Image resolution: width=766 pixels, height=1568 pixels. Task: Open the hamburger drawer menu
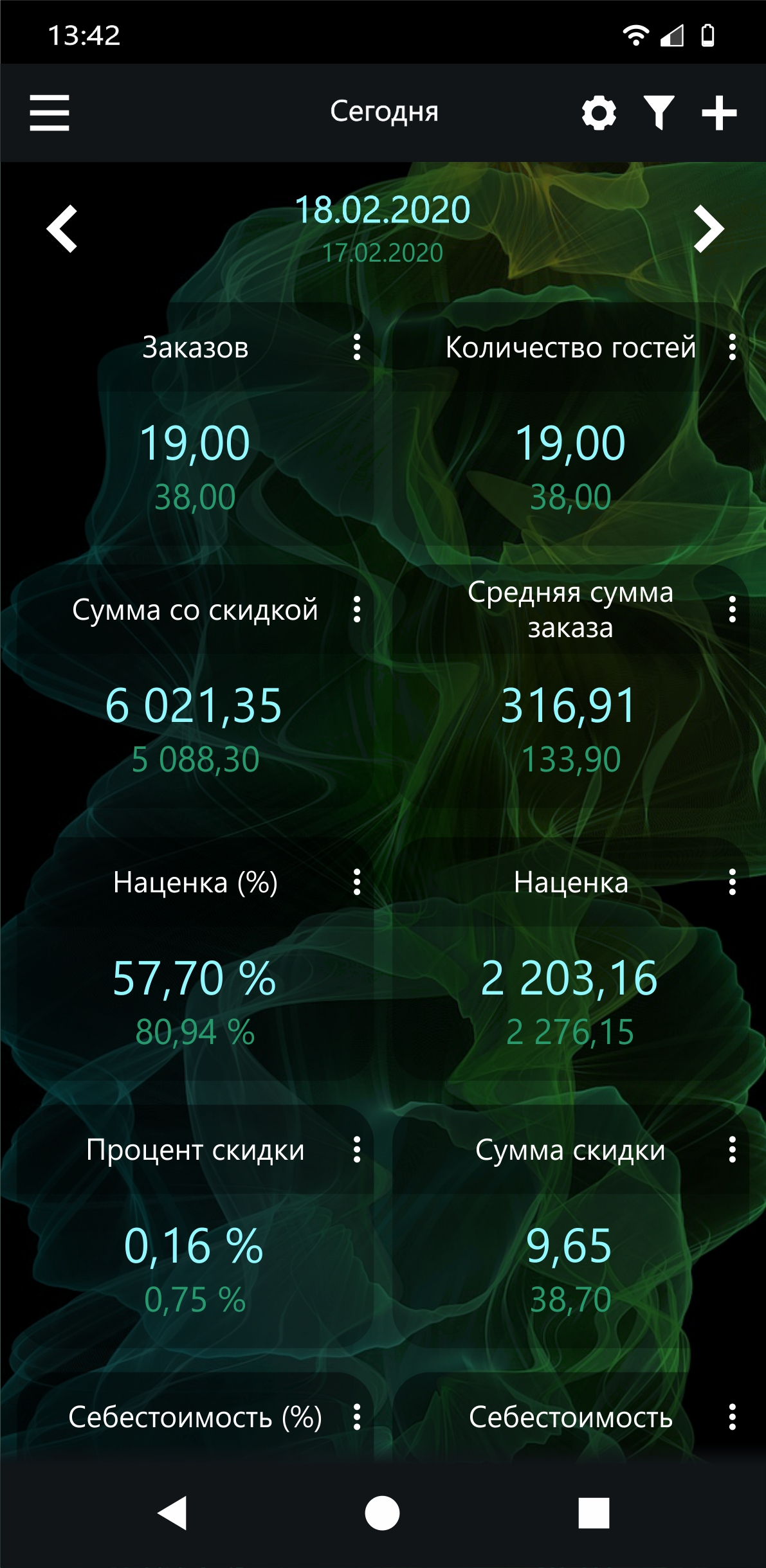coord(50,113)
